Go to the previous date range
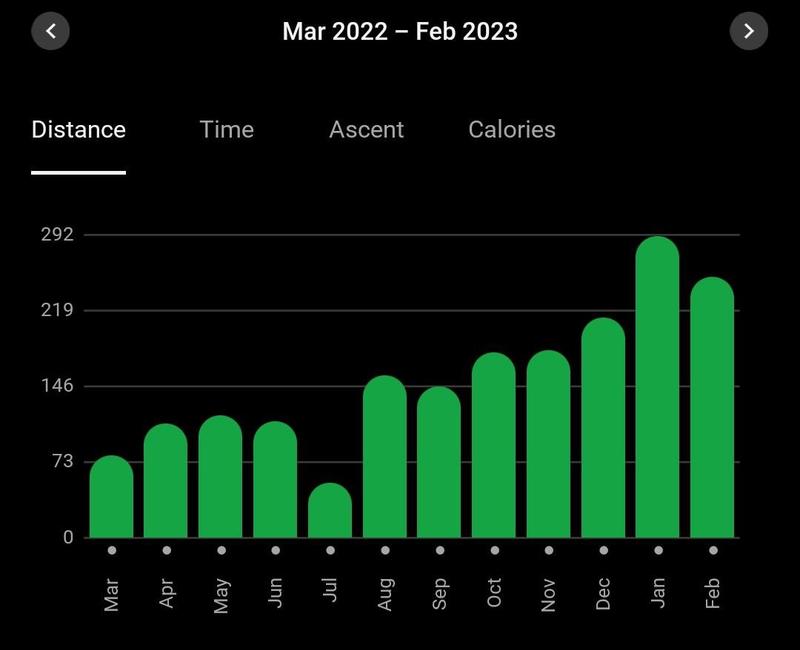Viewport: 800px width, 650px height. (x=50, y=31)
